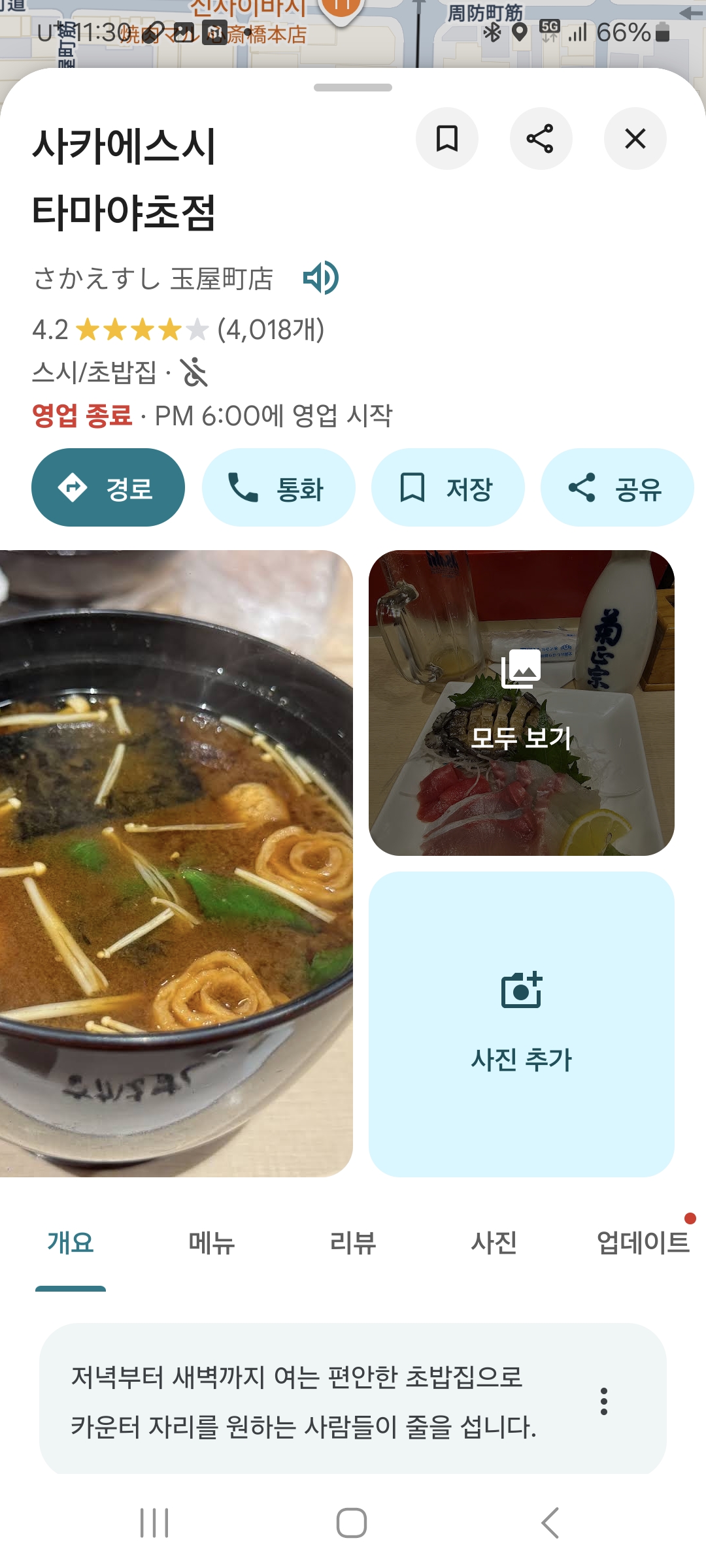This screenshot has height=1568, width=706.
Task: Save this place with 저장 chip
Action: click(448, 487)
